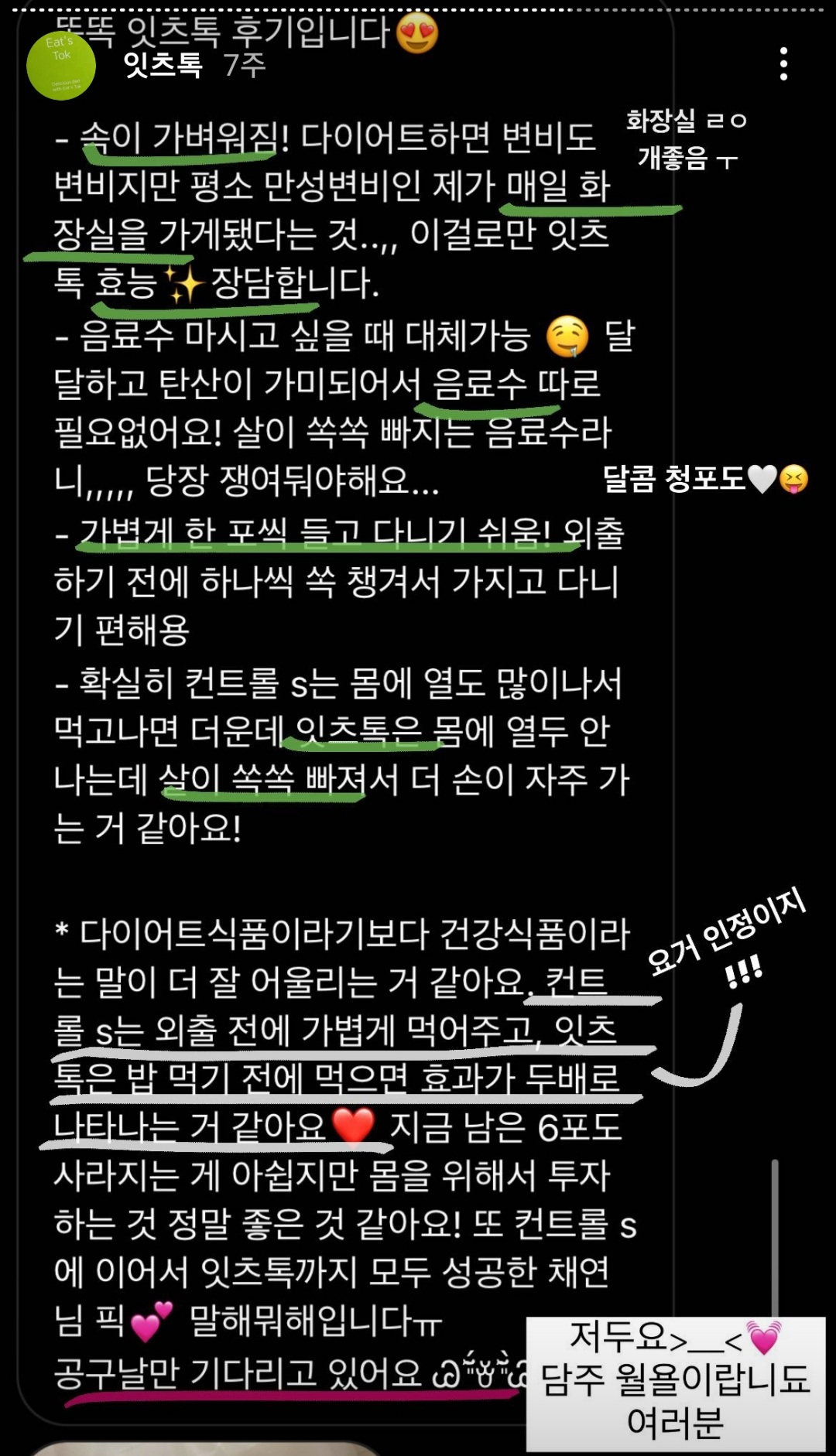Open the 잇츠톡 profile avatar
836x1456 pixels.
click(61, 66)
